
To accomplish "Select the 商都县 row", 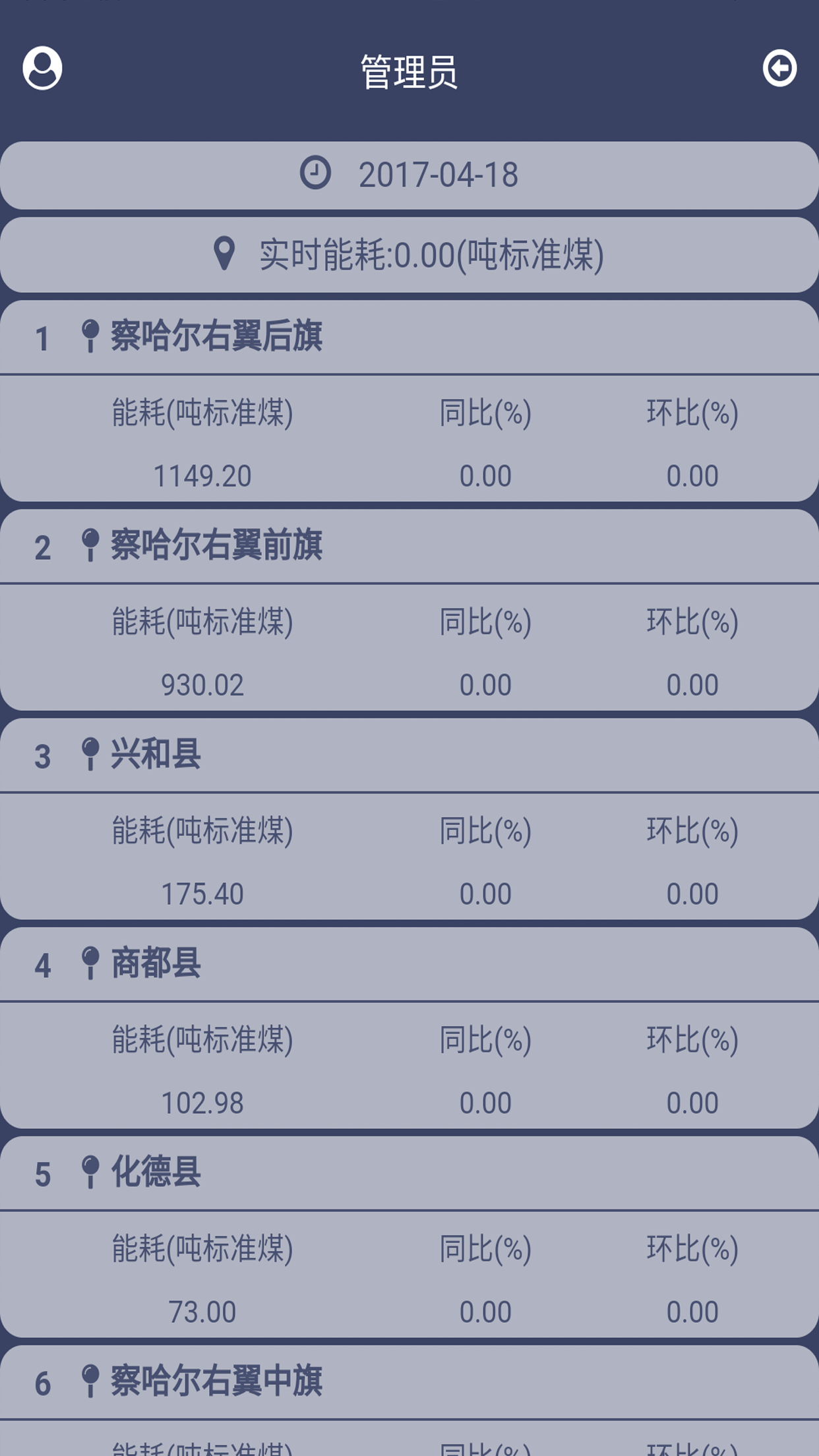I will pos(409,964).
